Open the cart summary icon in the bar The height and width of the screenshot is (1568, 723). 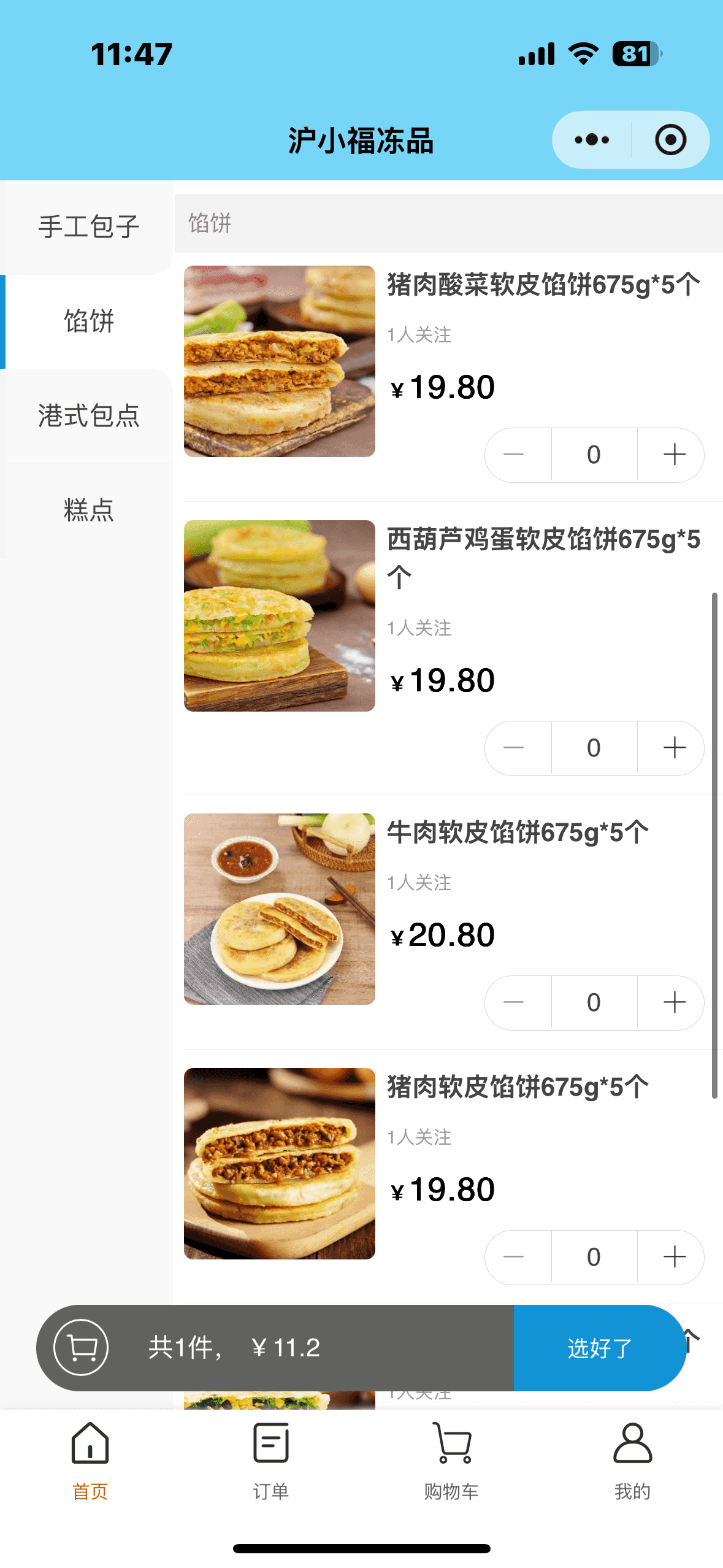tap(81, 1348)
